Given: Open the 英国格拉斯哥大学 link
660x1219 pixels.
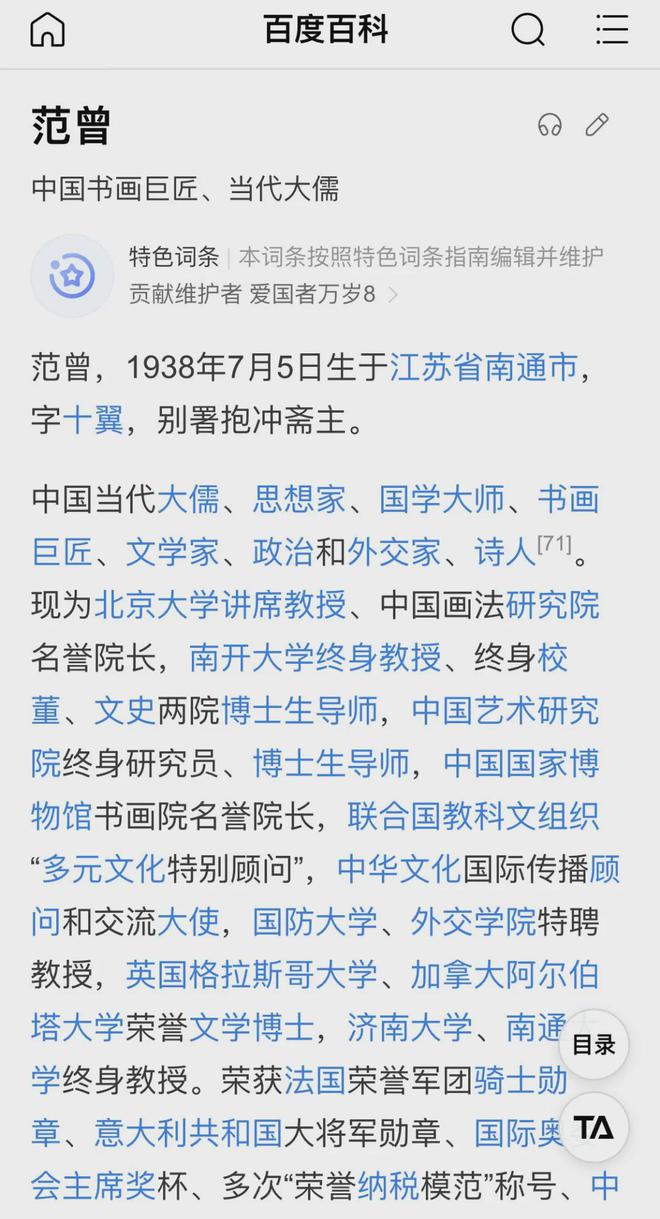Looking at the screenshot, I should pyautogui.click(x=251, y=973).
